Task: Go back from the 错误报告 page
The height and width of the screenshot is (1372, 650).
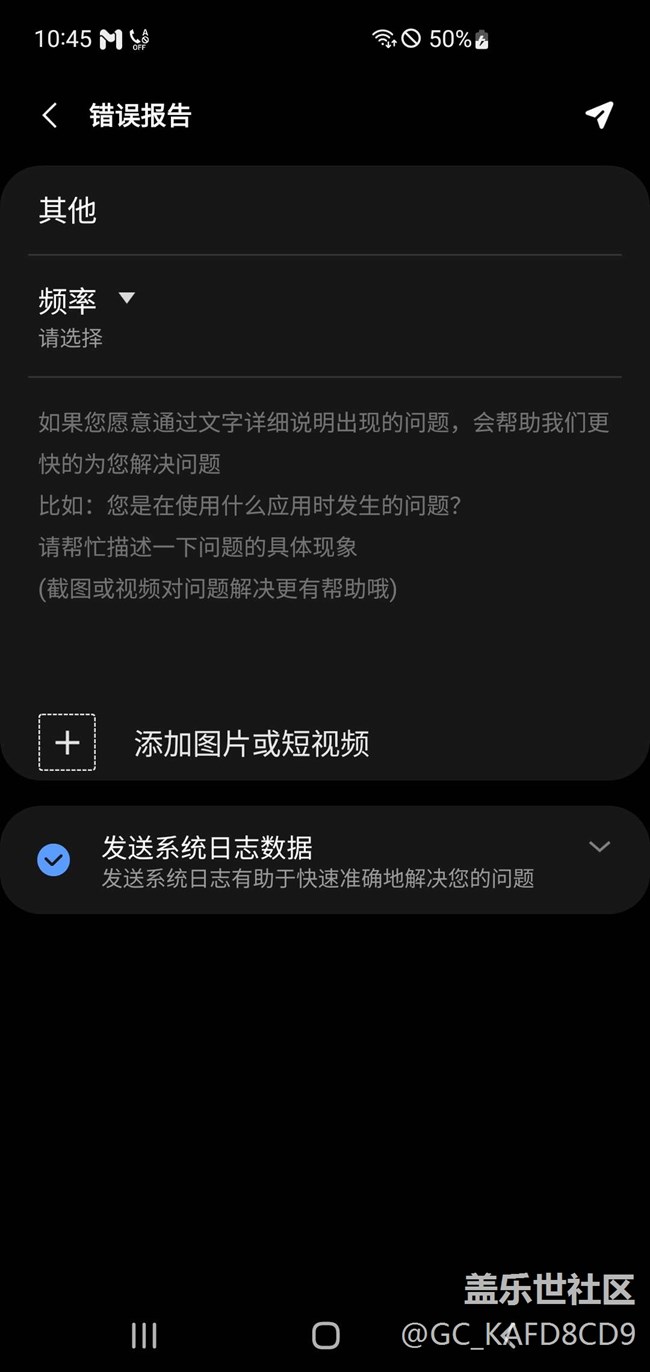Action: 50,115
